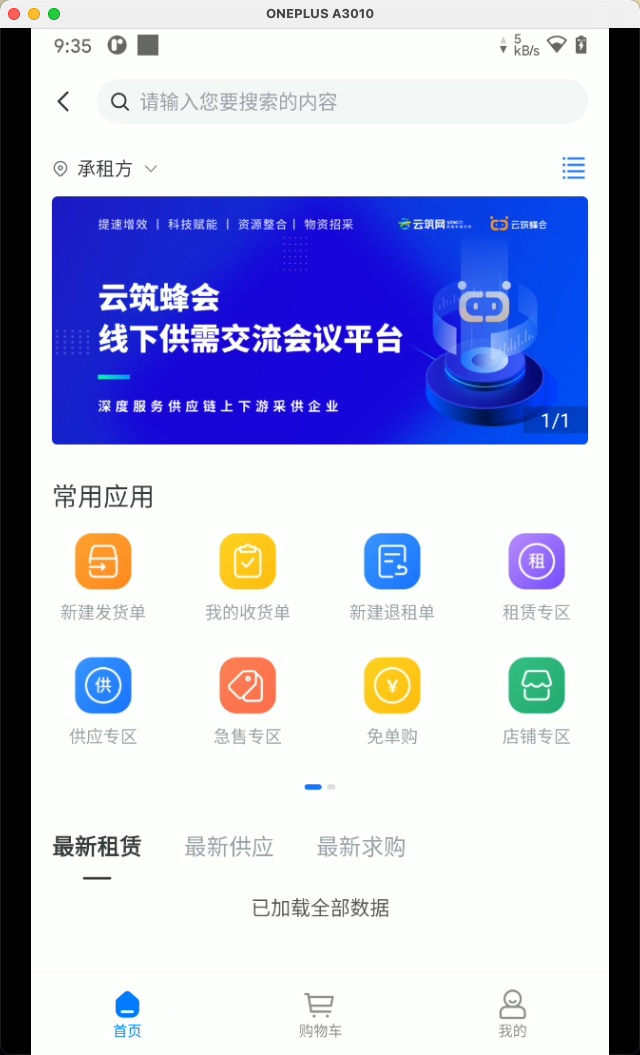Switch to the 我的 bottom tab
This screenshot has width=640, height=1055.
coord(512,1014)
